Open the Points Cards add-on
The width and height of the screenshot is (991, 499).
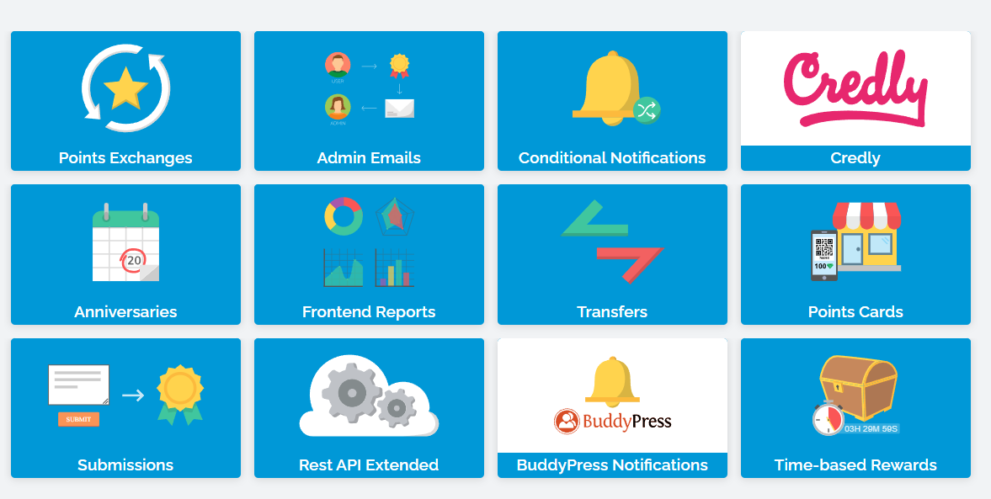[855, 255]
